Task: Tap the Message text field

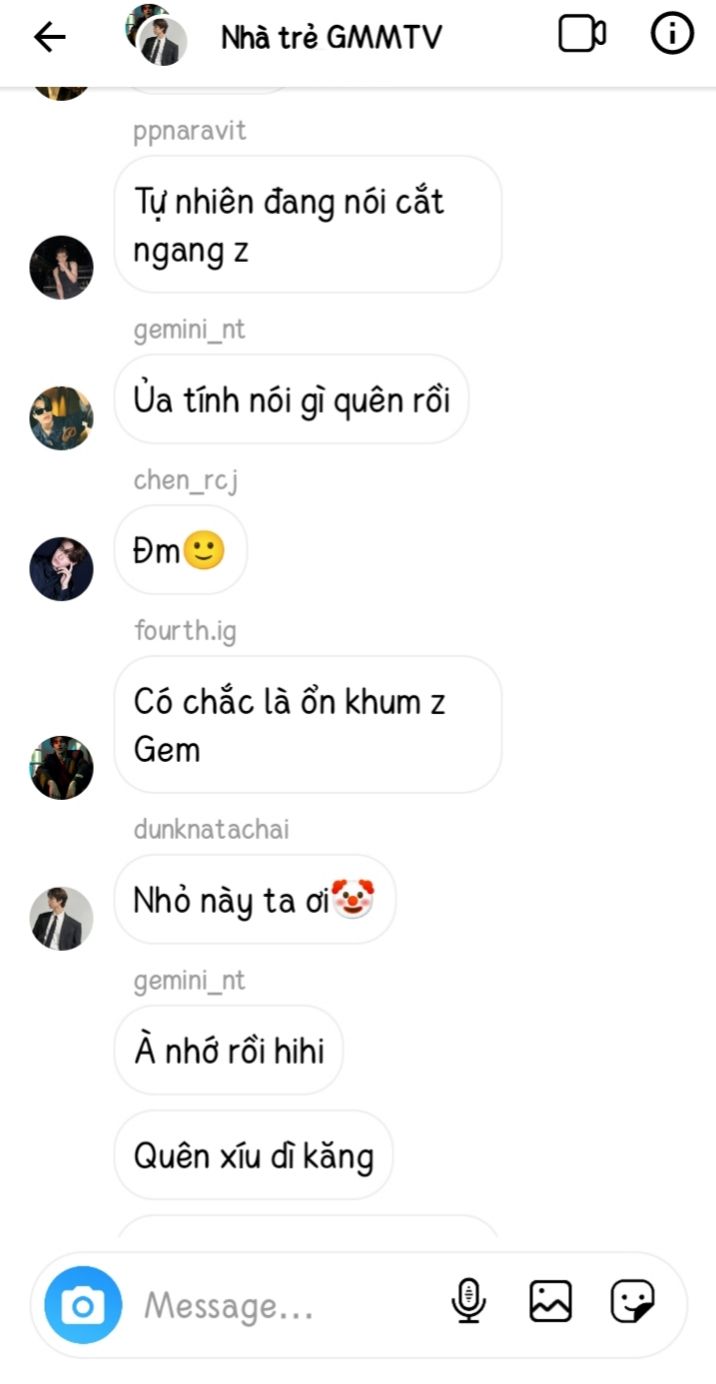Action: [285, 1305]
